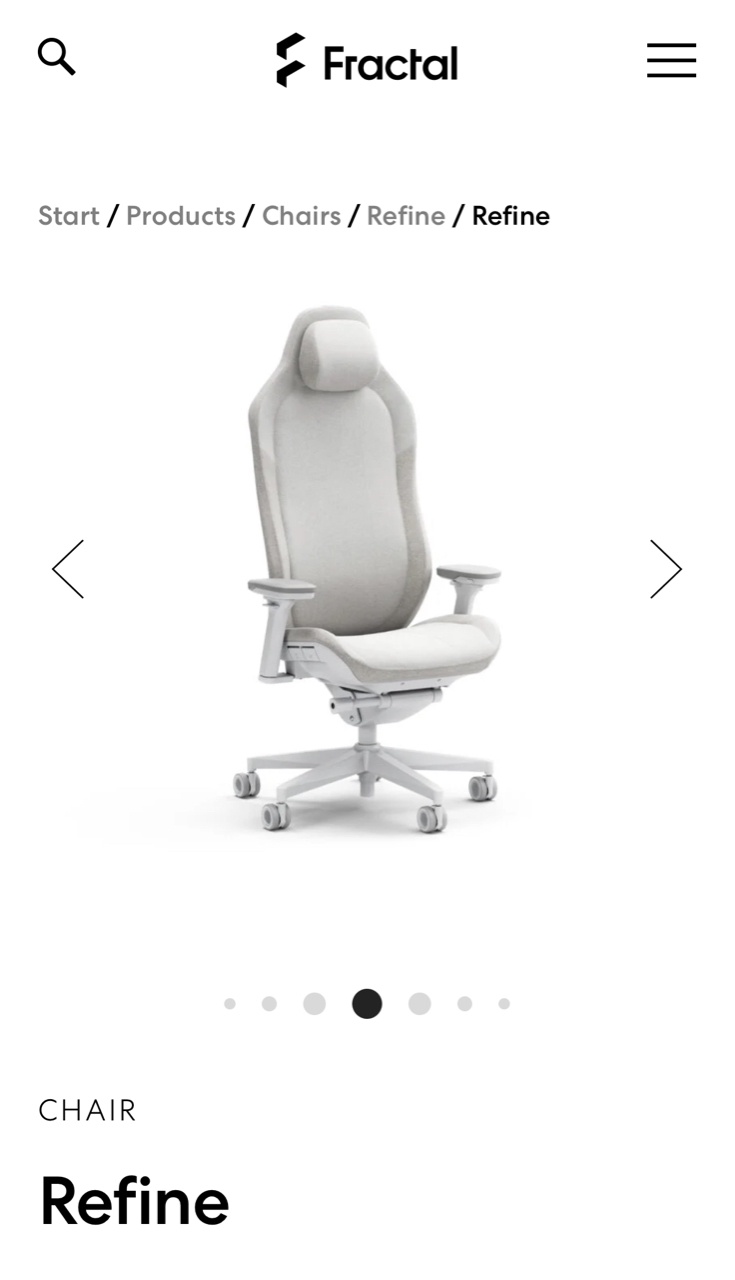Go to the Start breadcrumb link
This screenshot has height=1280, width=735.
(68, 216)
